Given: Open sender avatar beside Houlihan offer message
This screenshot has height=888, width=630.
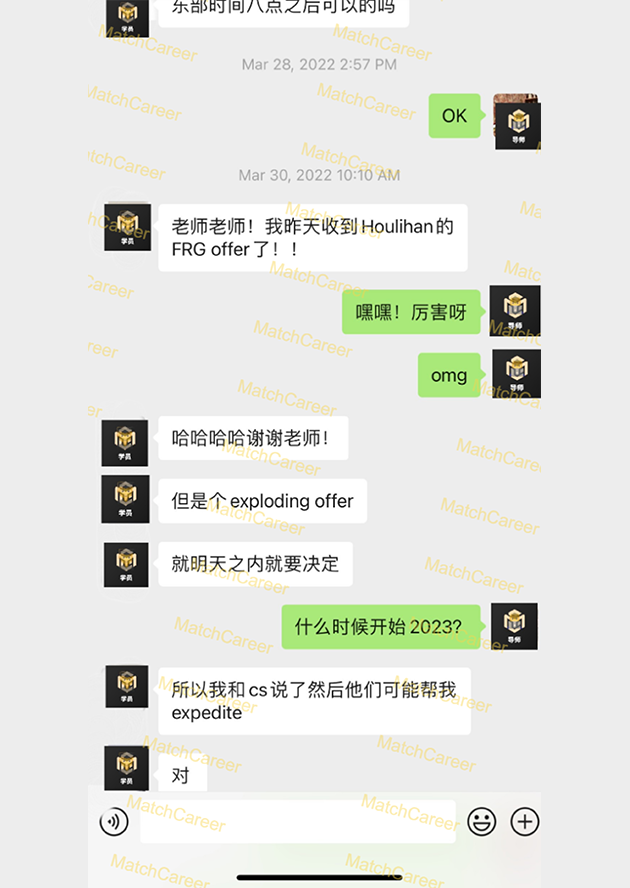Looking at the screenshot, I should (127, 228).
